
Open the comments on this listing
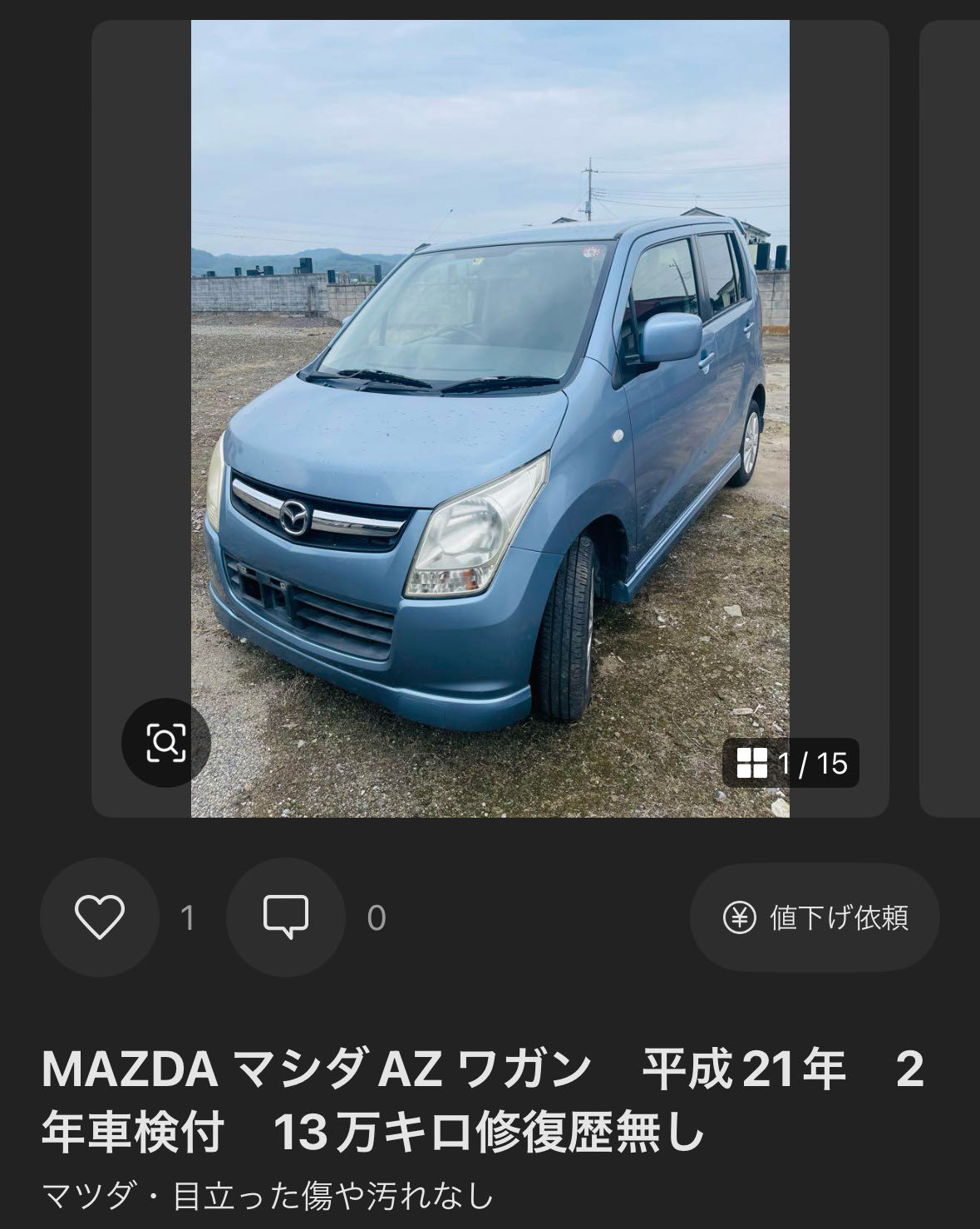click(286, 917)
